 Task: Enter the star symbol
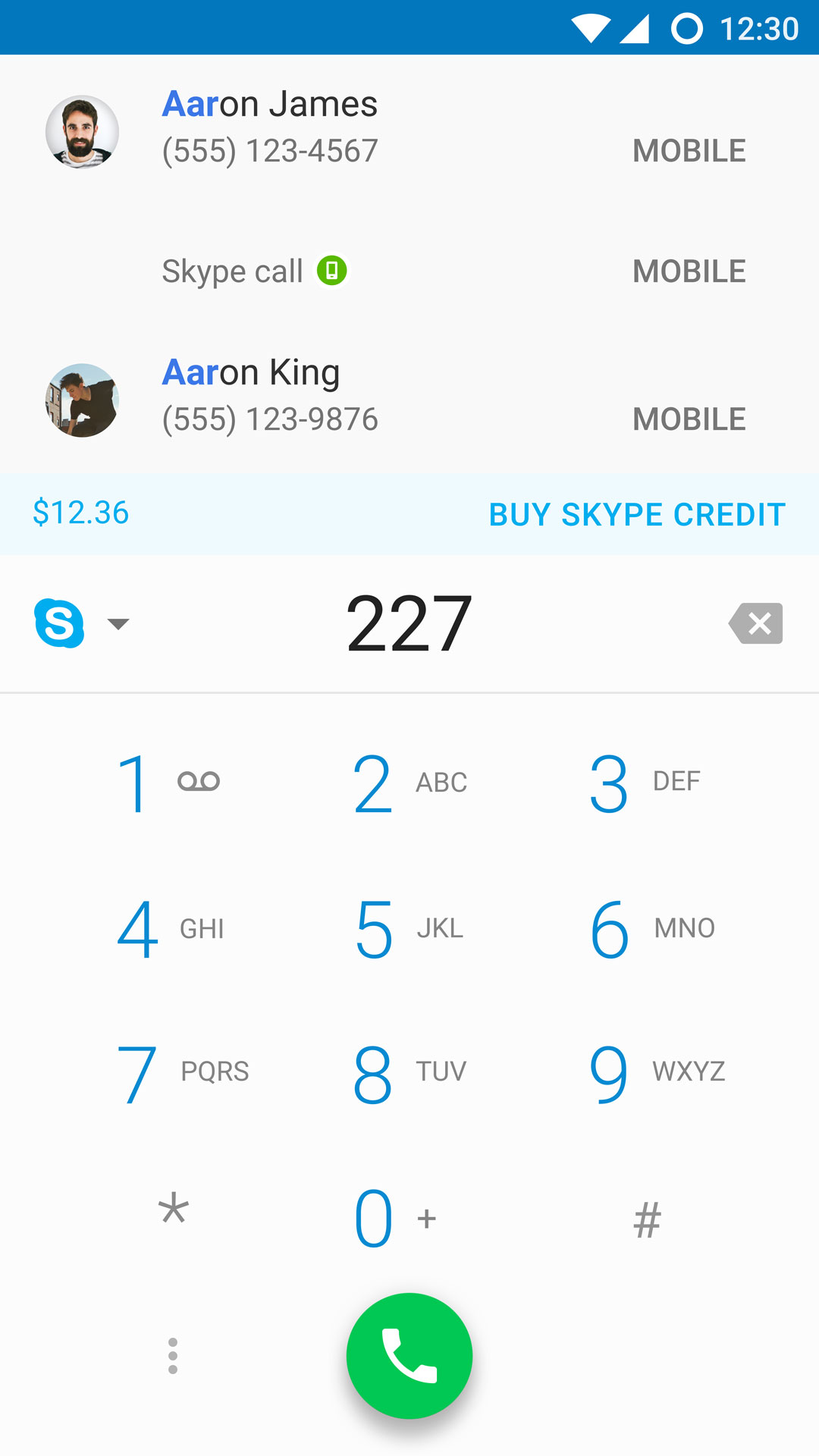(x=174, y=1212)
